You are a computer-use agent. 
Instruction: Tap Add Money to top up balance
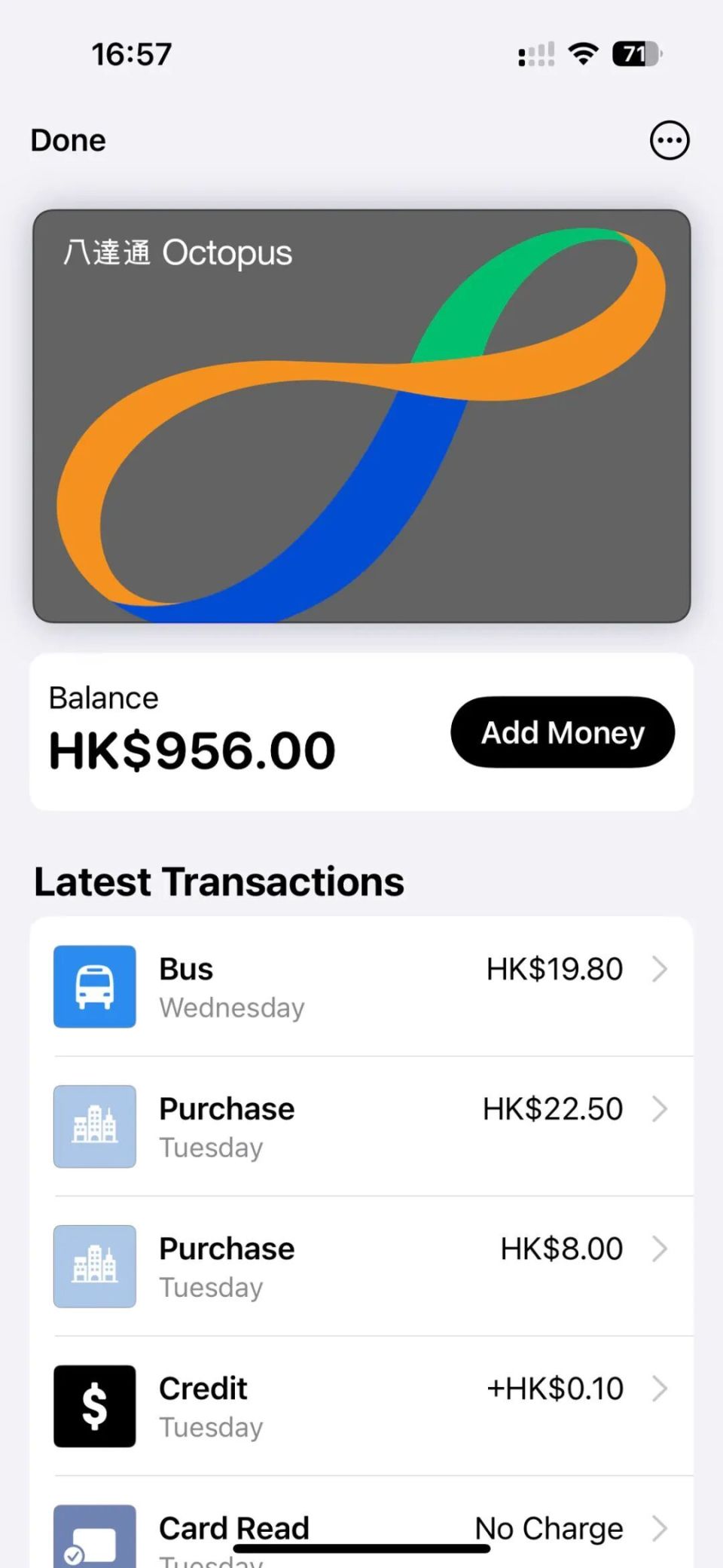click(563, 732)
